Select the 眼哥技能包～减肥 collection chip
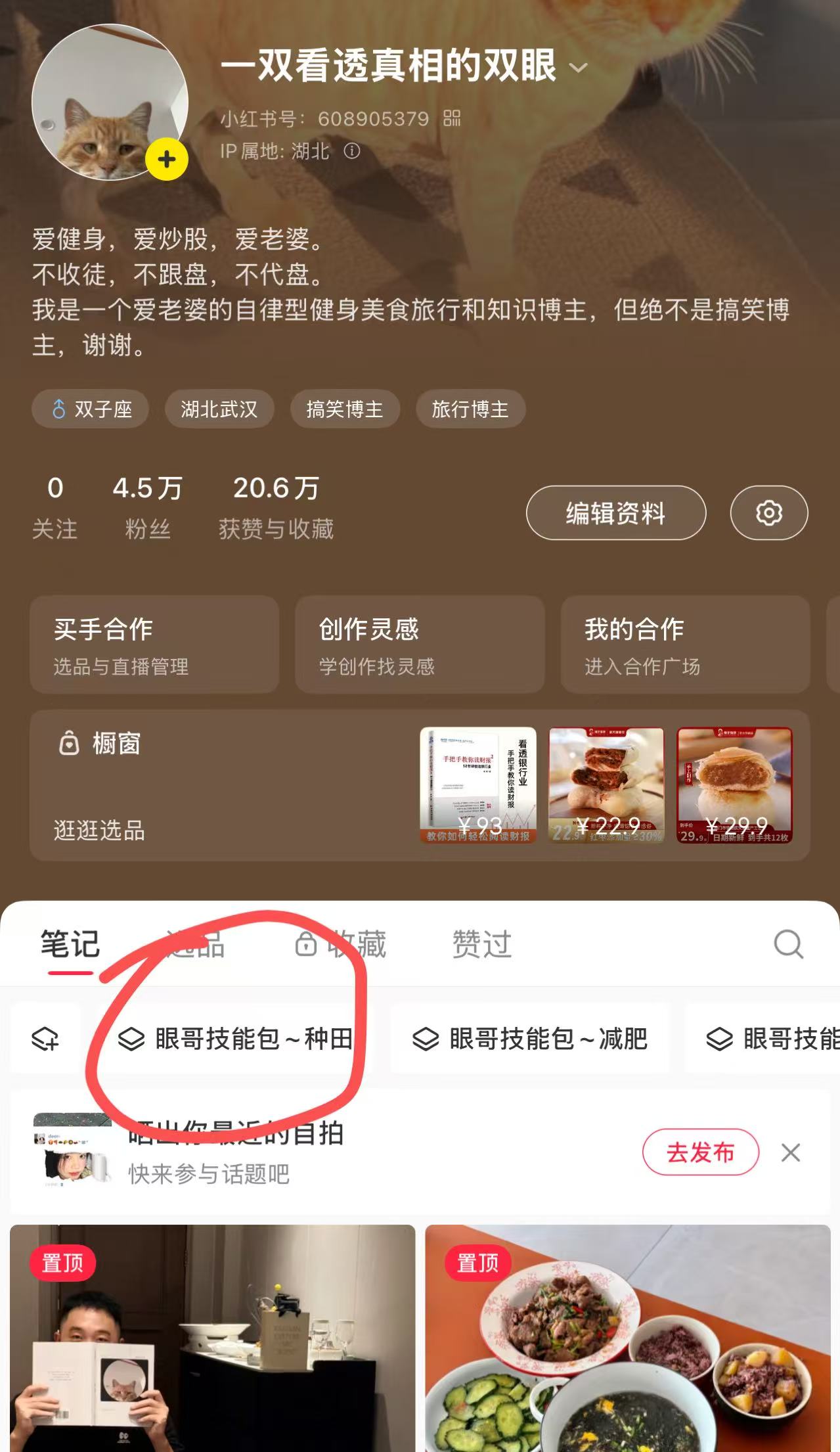 530,1039
